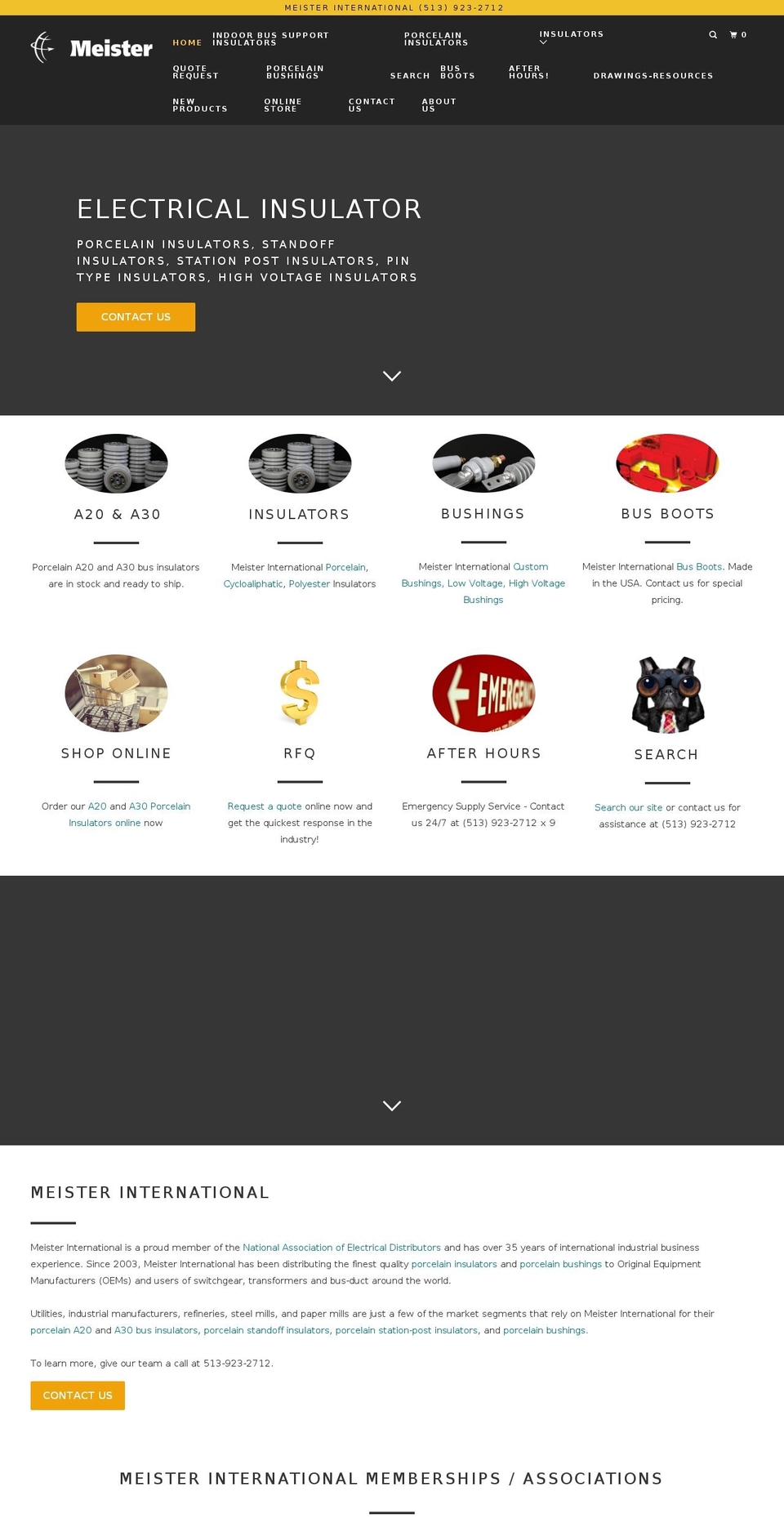Click the shopping cart icon showing 0
The width and height of the screenshot is (784, 1532).
point(737,35)
